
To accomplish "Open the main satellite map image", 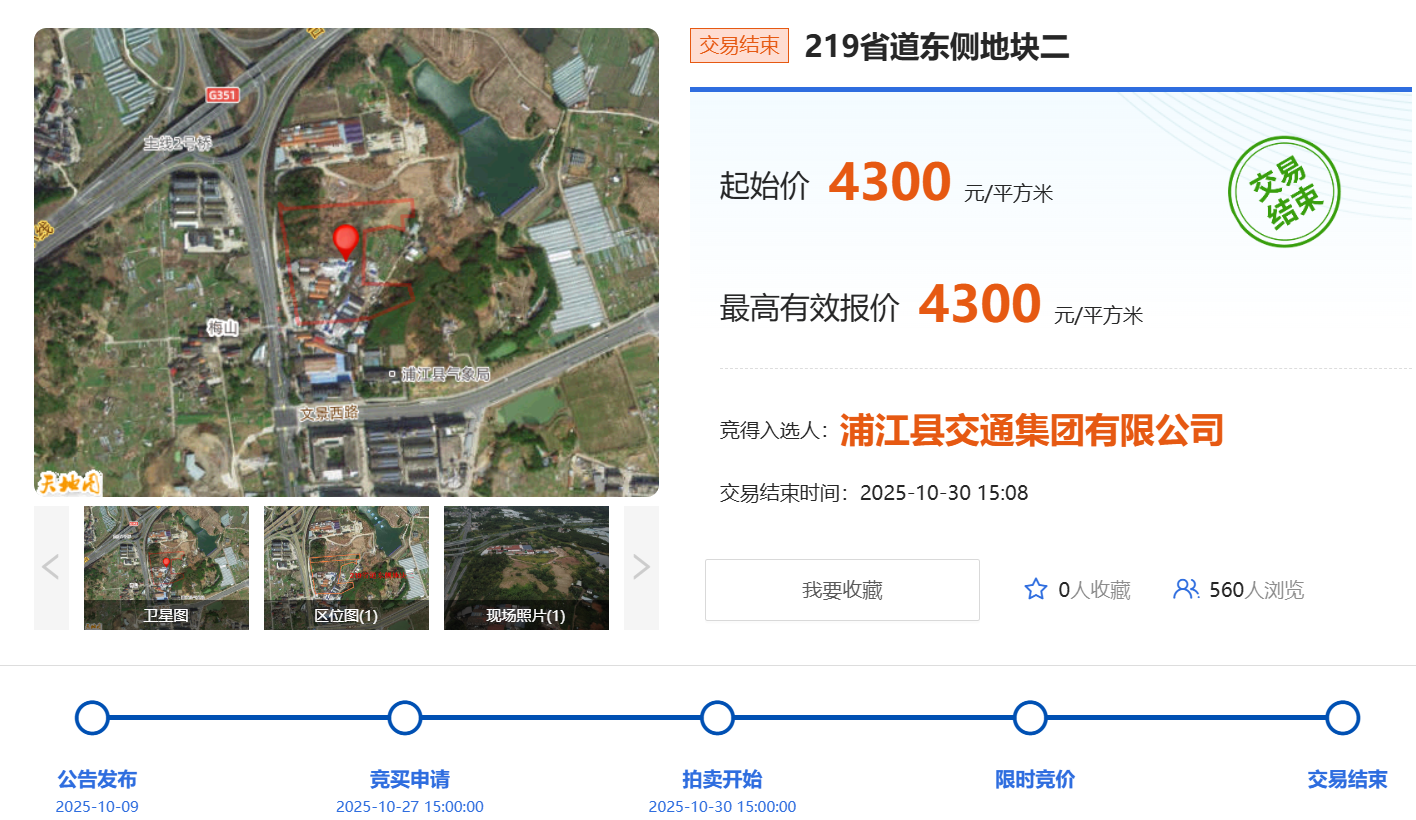I will click(x=346, y=262).
